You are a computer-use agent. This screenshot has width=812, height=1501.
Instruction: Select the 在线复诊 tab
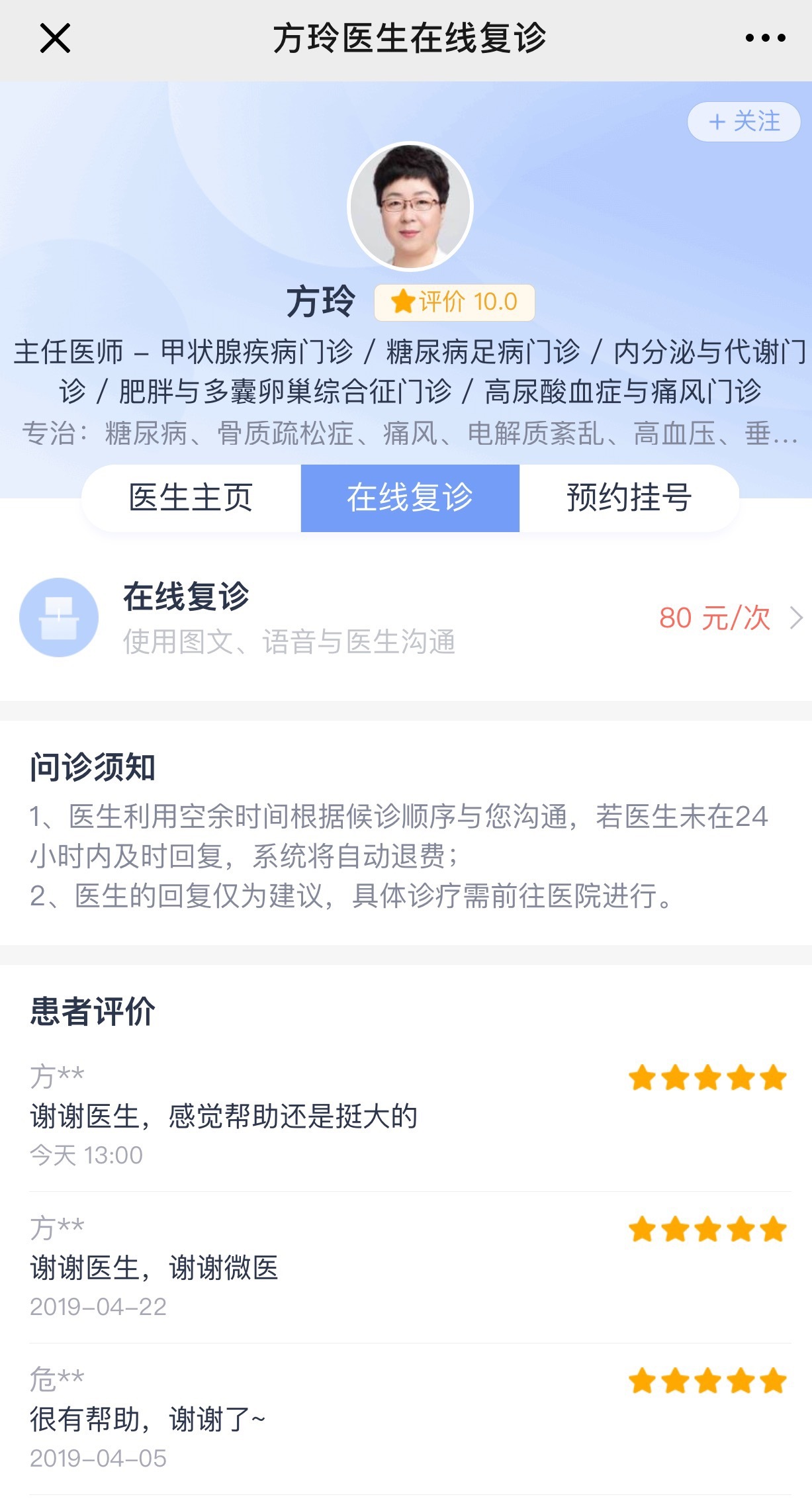(410, 498)
